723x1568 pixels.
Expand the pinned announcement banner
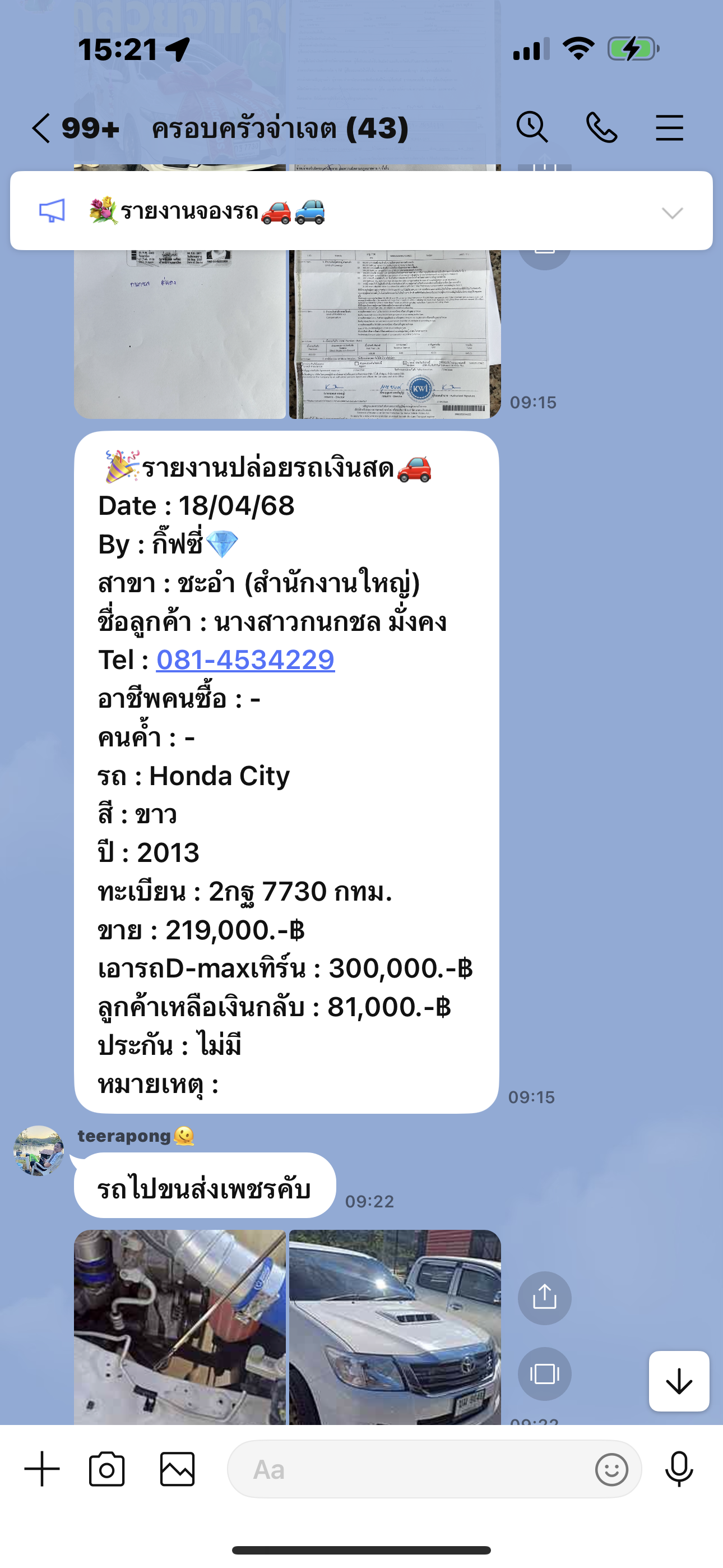[x=672, y=213]
